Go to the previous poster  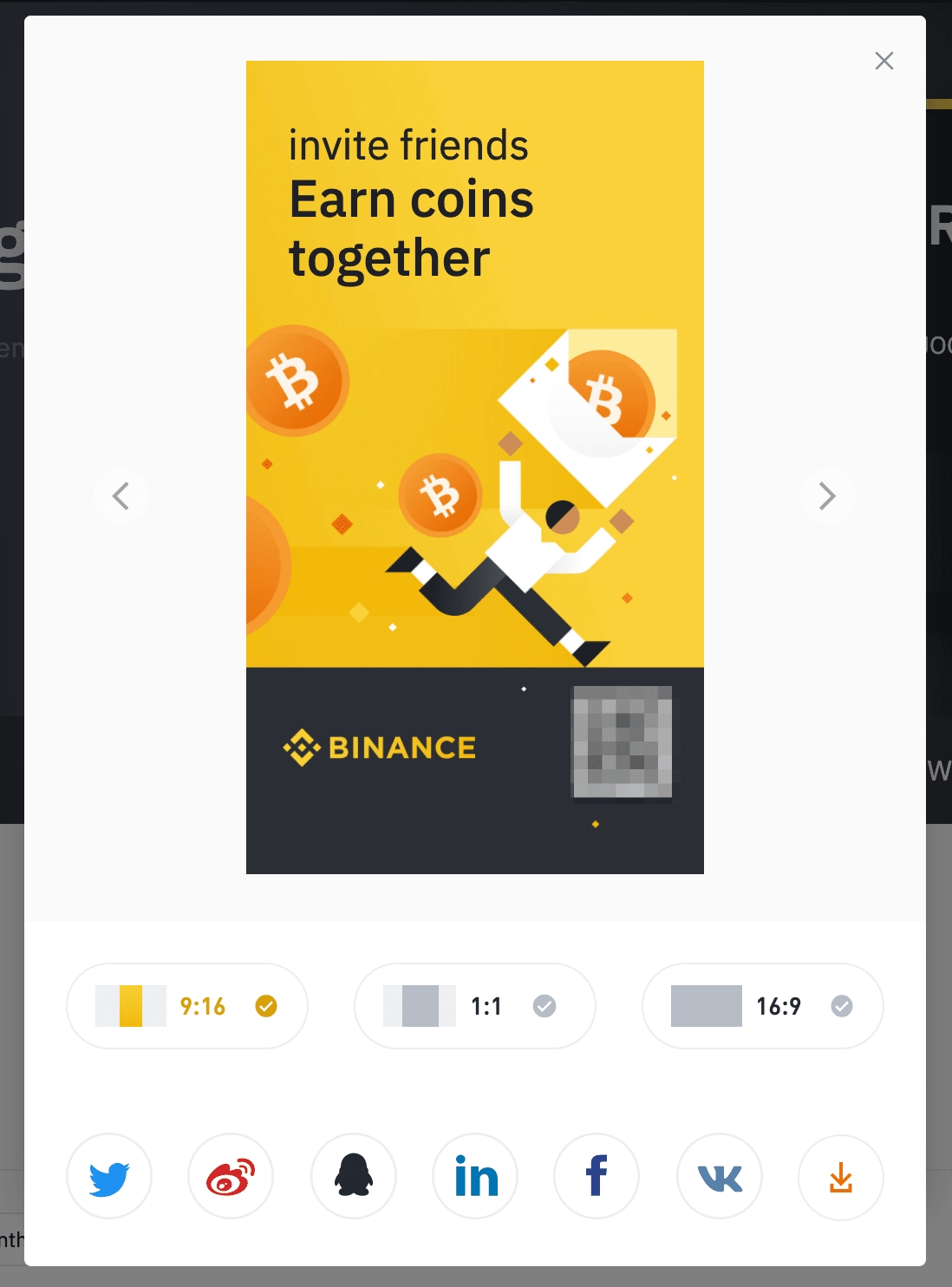121,496
